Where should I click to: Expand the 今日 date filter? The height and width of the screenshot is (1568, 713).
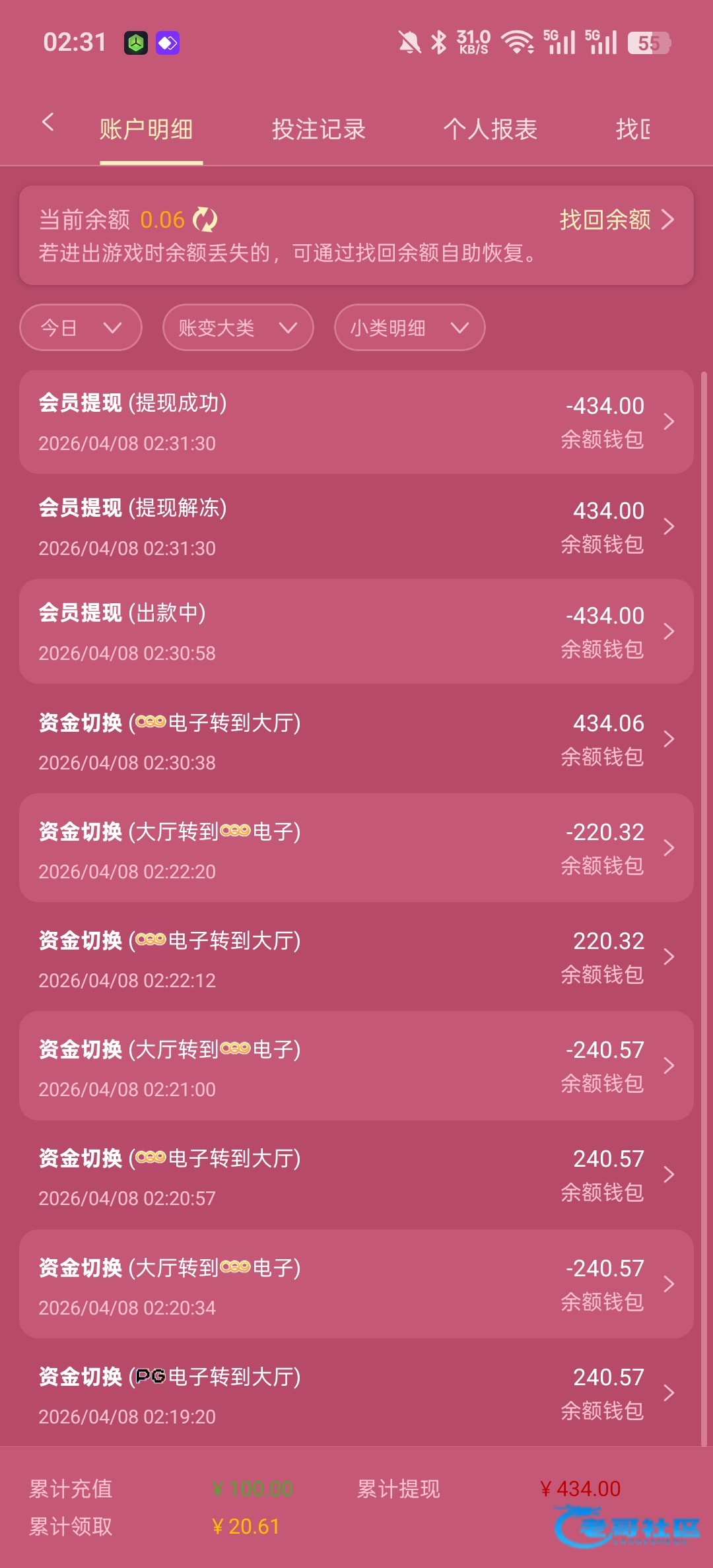point(81,327)
